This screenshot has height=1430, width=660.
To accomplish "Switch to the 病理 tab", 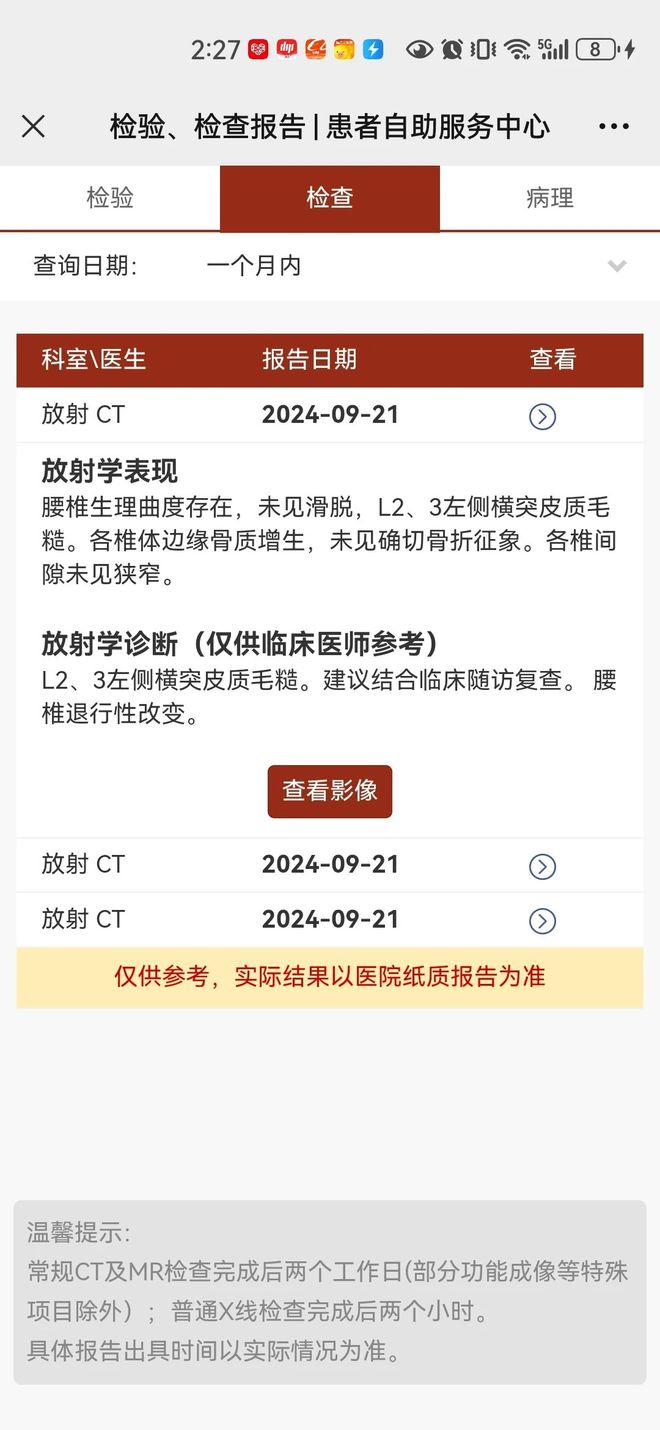I will [550, 198].
